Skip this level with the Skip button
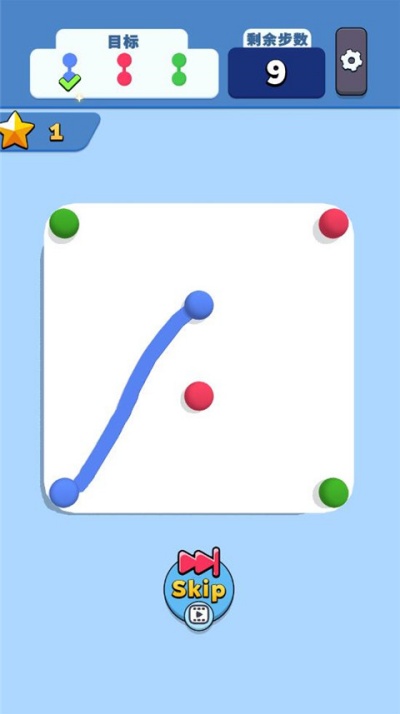Viewport: 400px width, 714px height. tap(199, 588)
